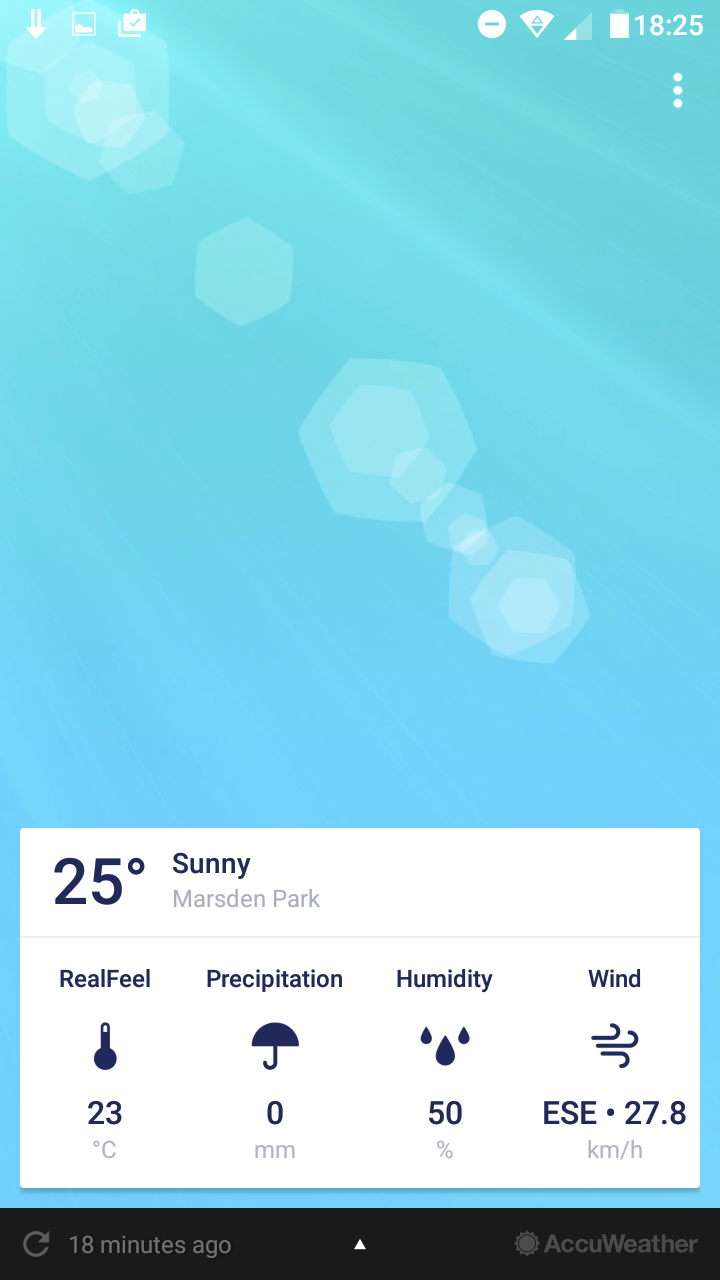The height and width of the screenshot is (1280, 720).
Task: Expand the panel with the up arrow
Action: pos(360,1245)
